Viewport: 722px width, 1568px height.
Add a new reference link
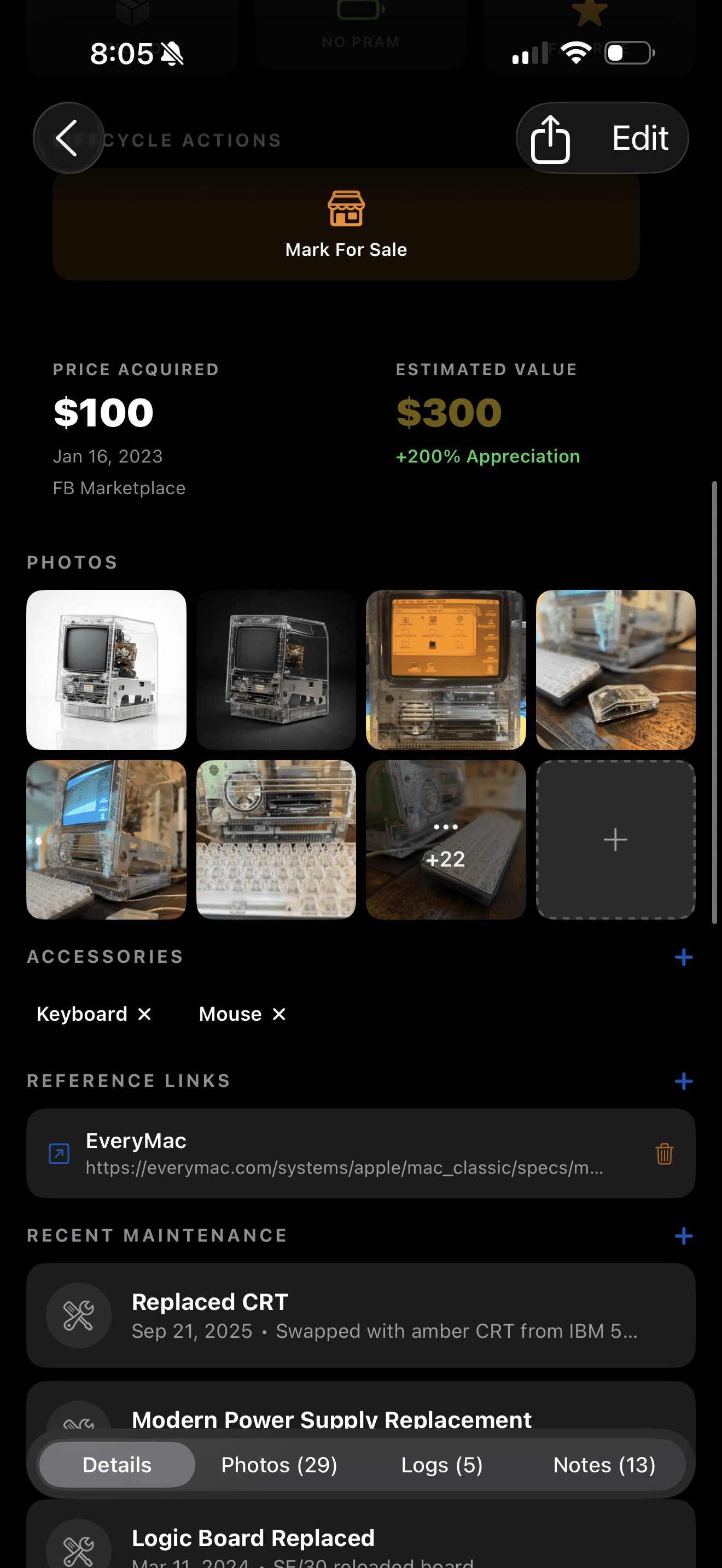tap(684, 1081)
